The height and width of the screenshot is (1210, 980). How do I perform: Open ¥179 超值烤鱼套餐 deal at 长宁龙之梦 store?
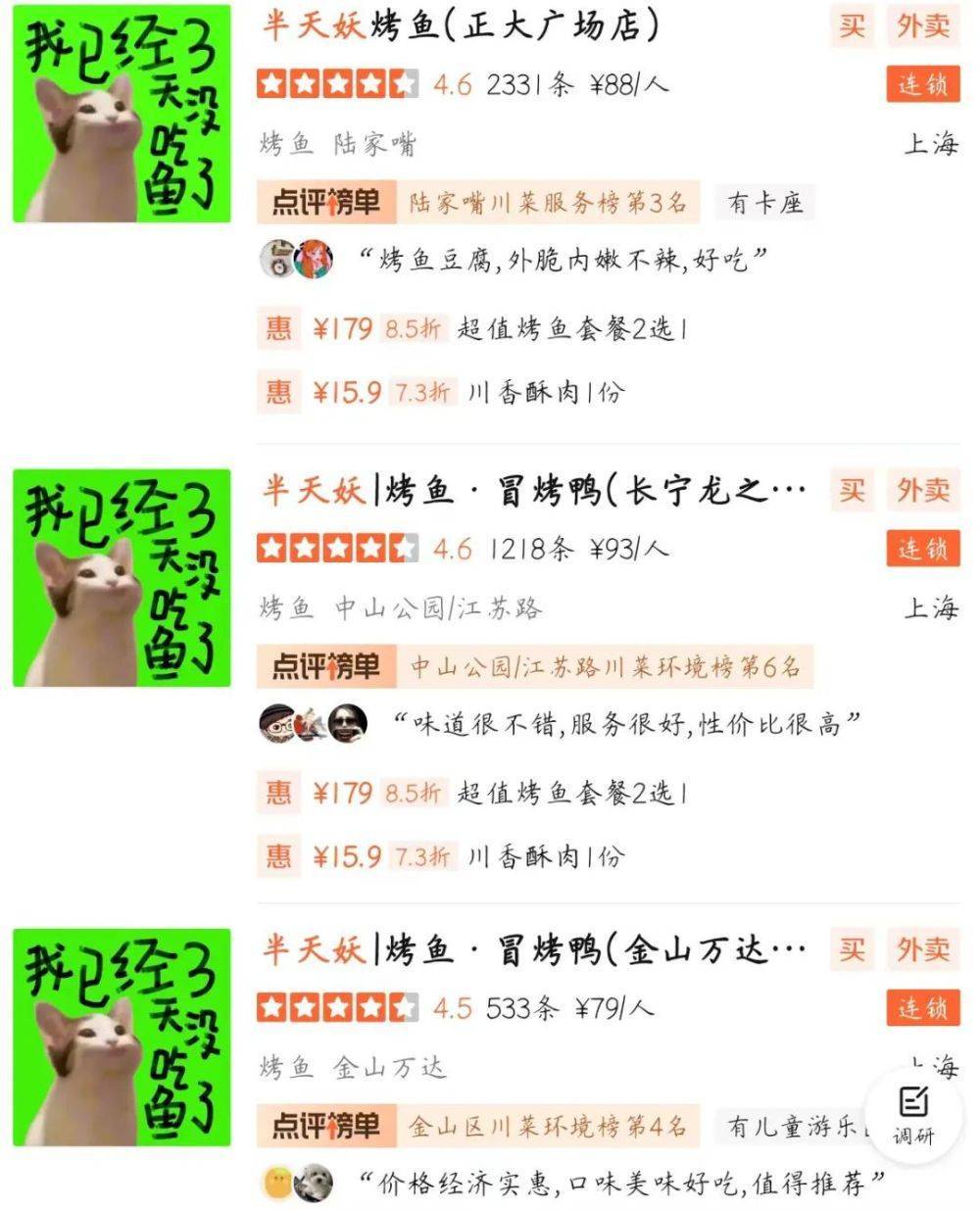[x=470, y=792]
